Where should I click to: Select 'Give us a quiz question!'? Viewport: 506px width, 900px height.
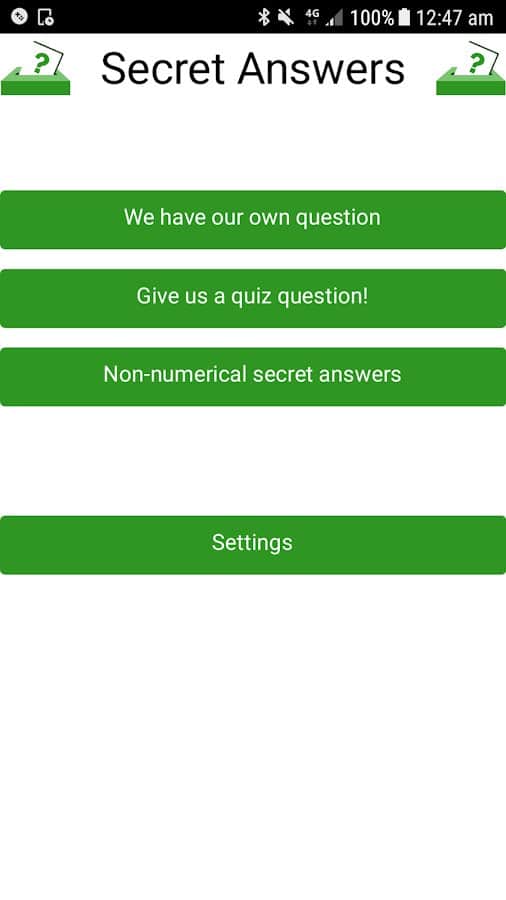(x=253, y=298)
